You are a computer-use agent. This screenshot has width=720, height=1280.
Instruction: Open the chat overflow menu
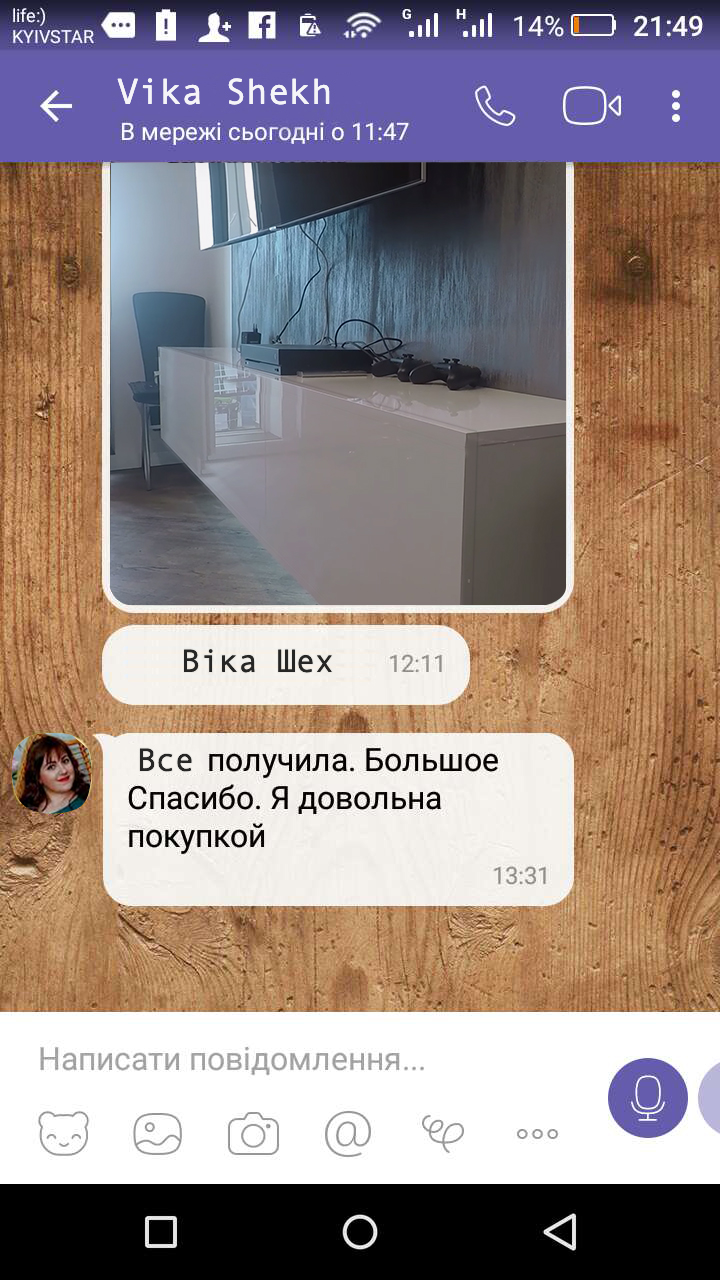(676, 106)
